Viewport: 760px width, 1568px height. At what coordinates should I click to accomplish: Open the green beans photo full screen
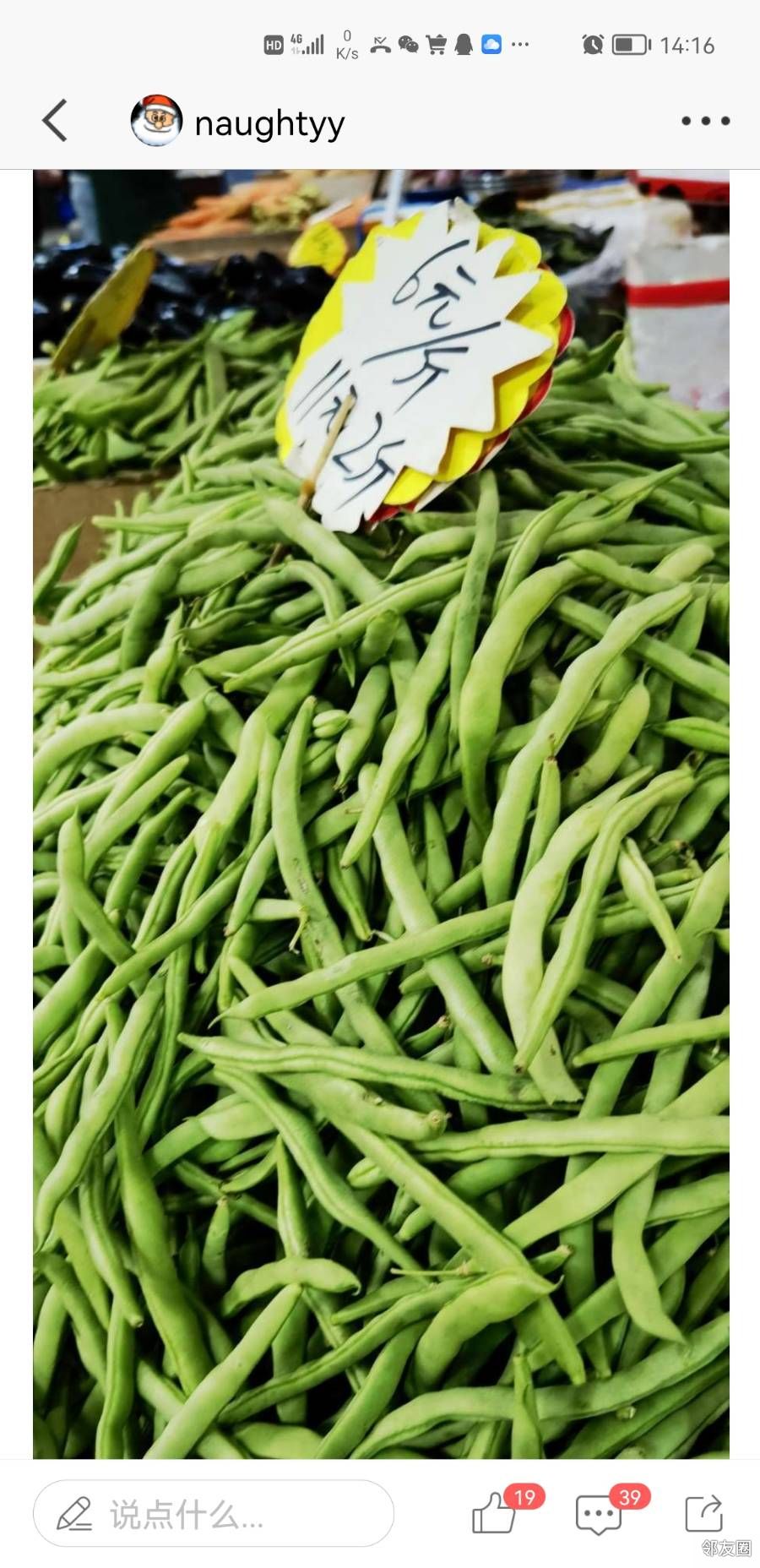click(x=381, y=813)
